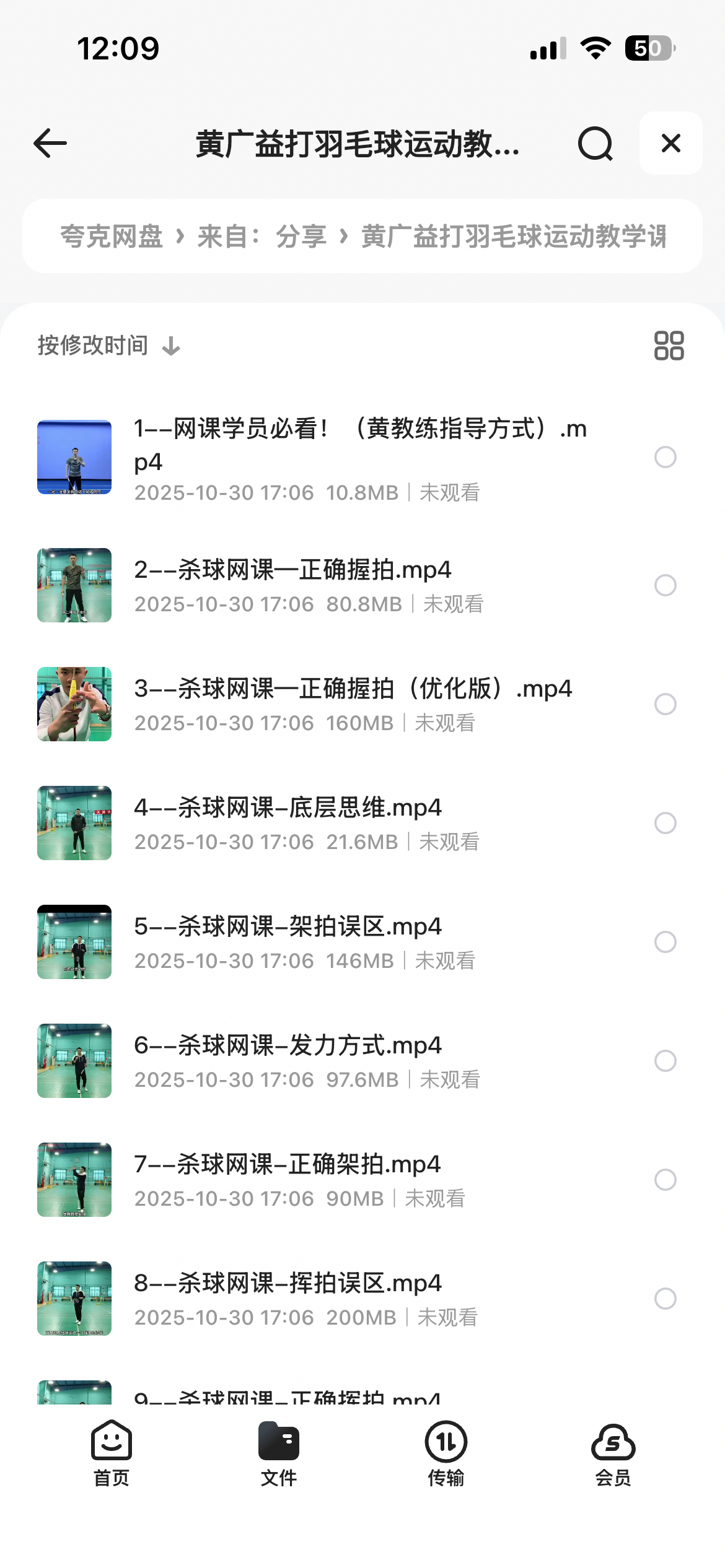
Task: Go to the 会员 membership tab
Action: [613, 1453]
